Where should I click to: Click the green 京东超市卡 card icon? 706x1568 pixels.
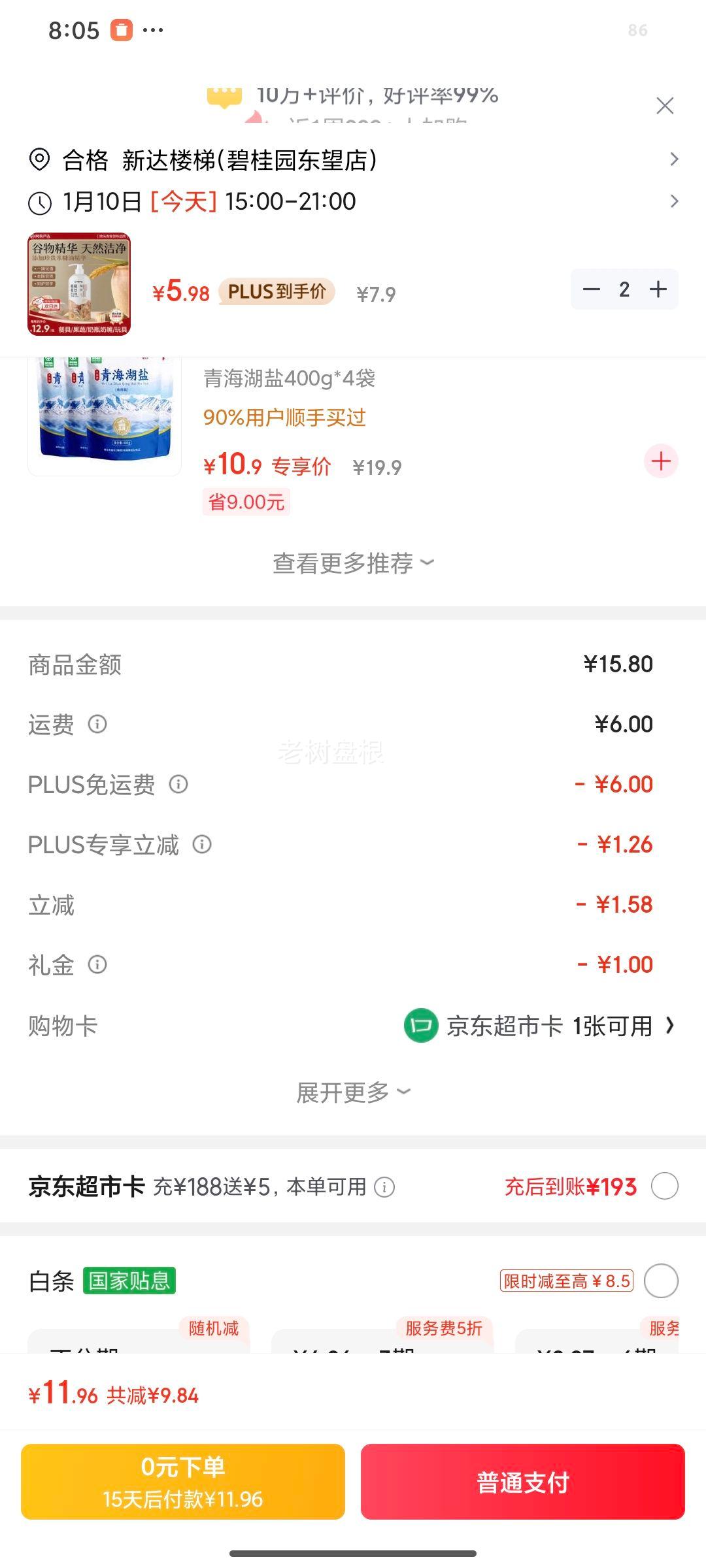(422, 1026)
